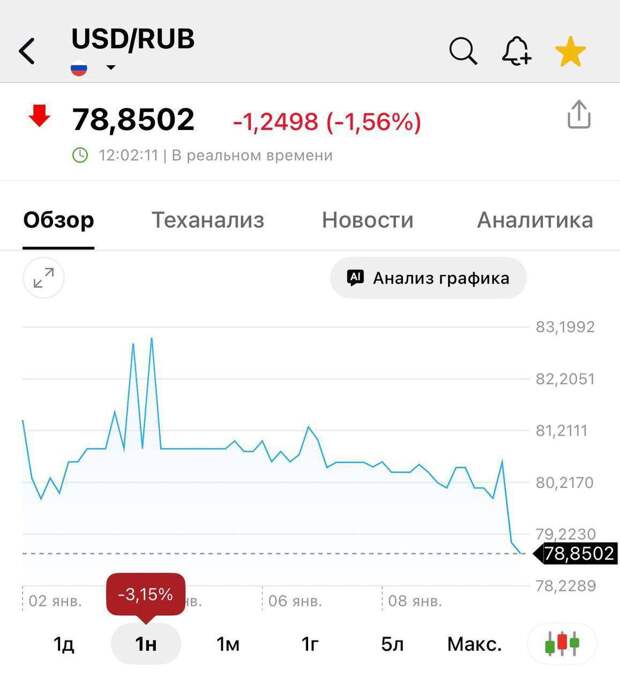
Task: Show the Обзор tab
Action: pos(59,220)
